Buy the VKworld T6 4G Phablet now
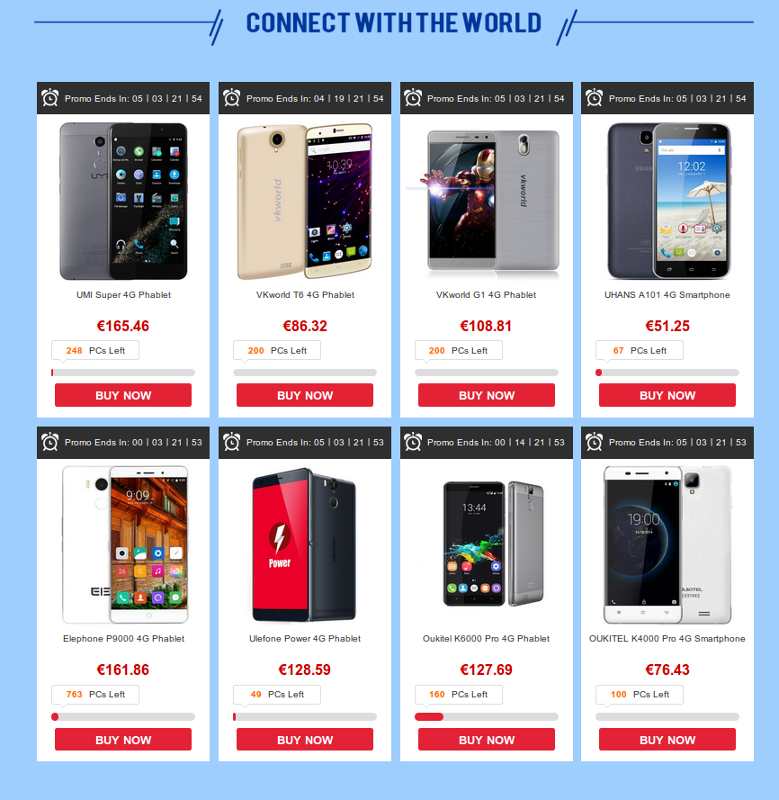Viewport: 779px width, 800px height. pyautogui.click(x=304, y=395)
